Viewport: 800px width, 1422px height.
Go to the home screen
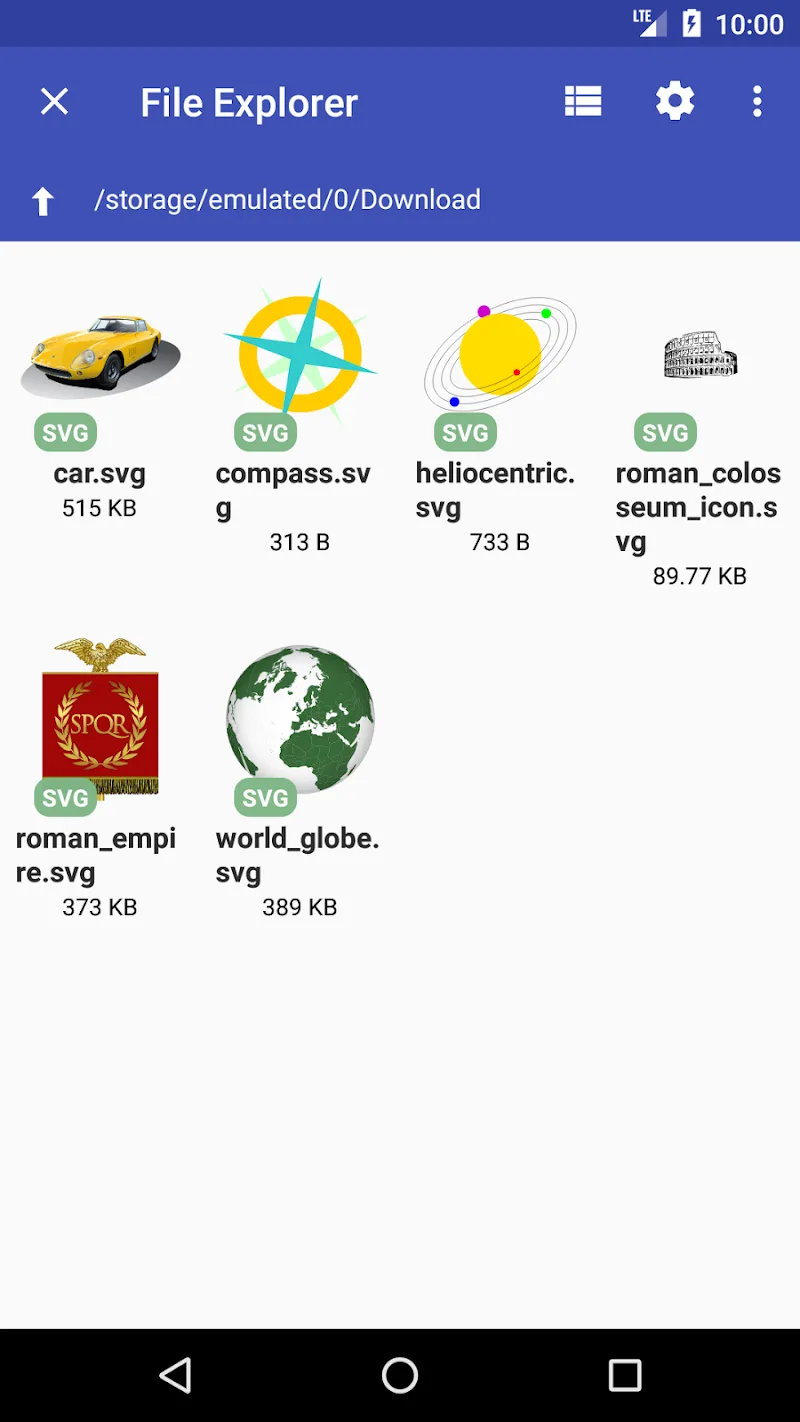(x=400, y=1375)
